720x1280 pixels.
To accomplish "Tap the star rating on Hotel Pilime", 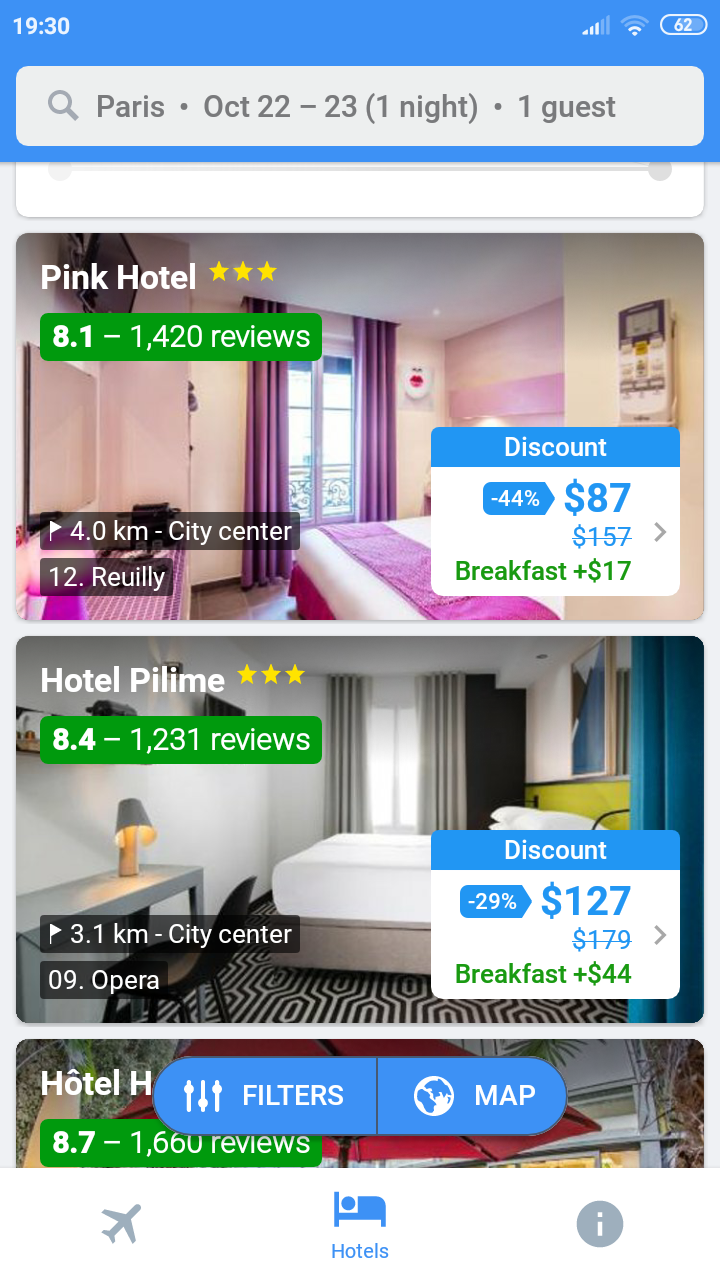I will click(270, 675).
